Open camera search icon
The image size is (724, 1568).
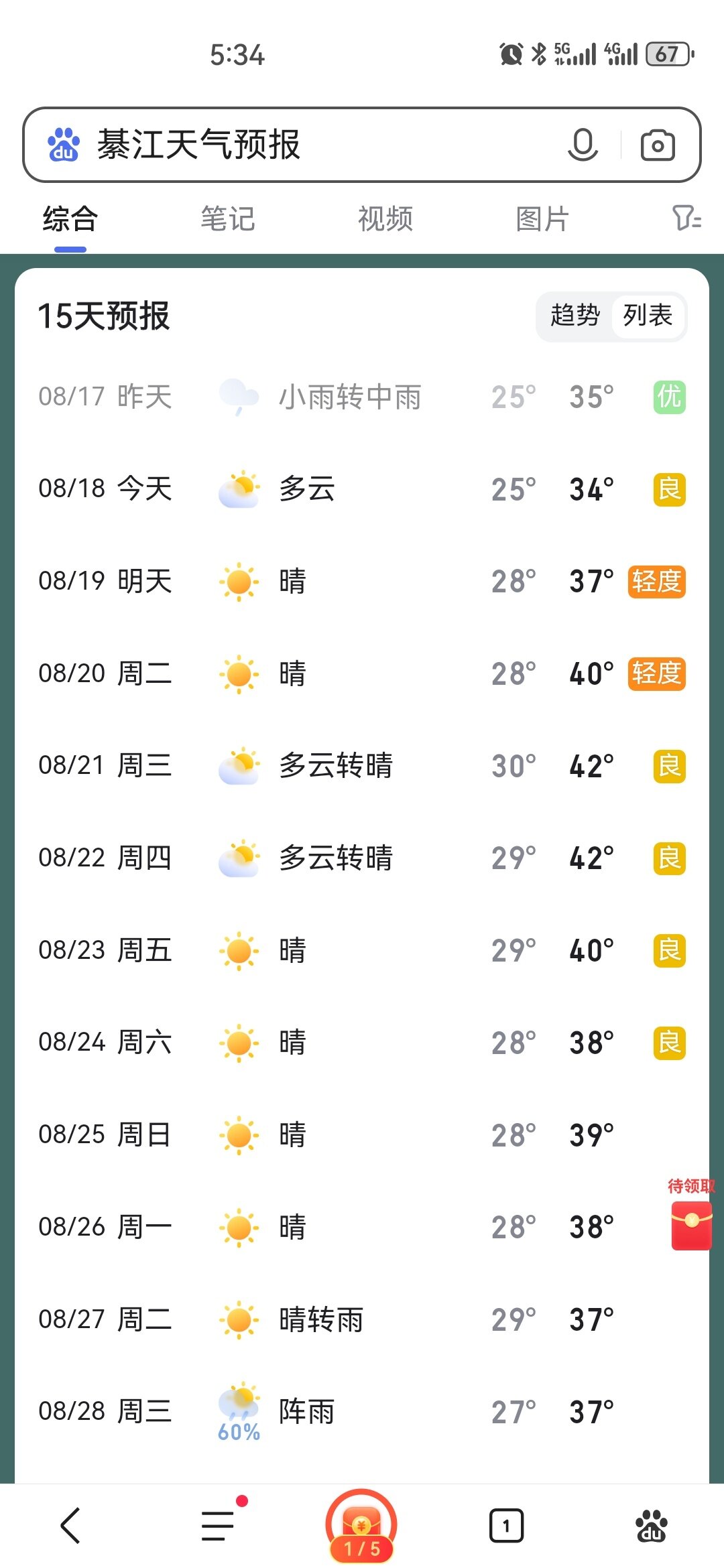(658, 145)
